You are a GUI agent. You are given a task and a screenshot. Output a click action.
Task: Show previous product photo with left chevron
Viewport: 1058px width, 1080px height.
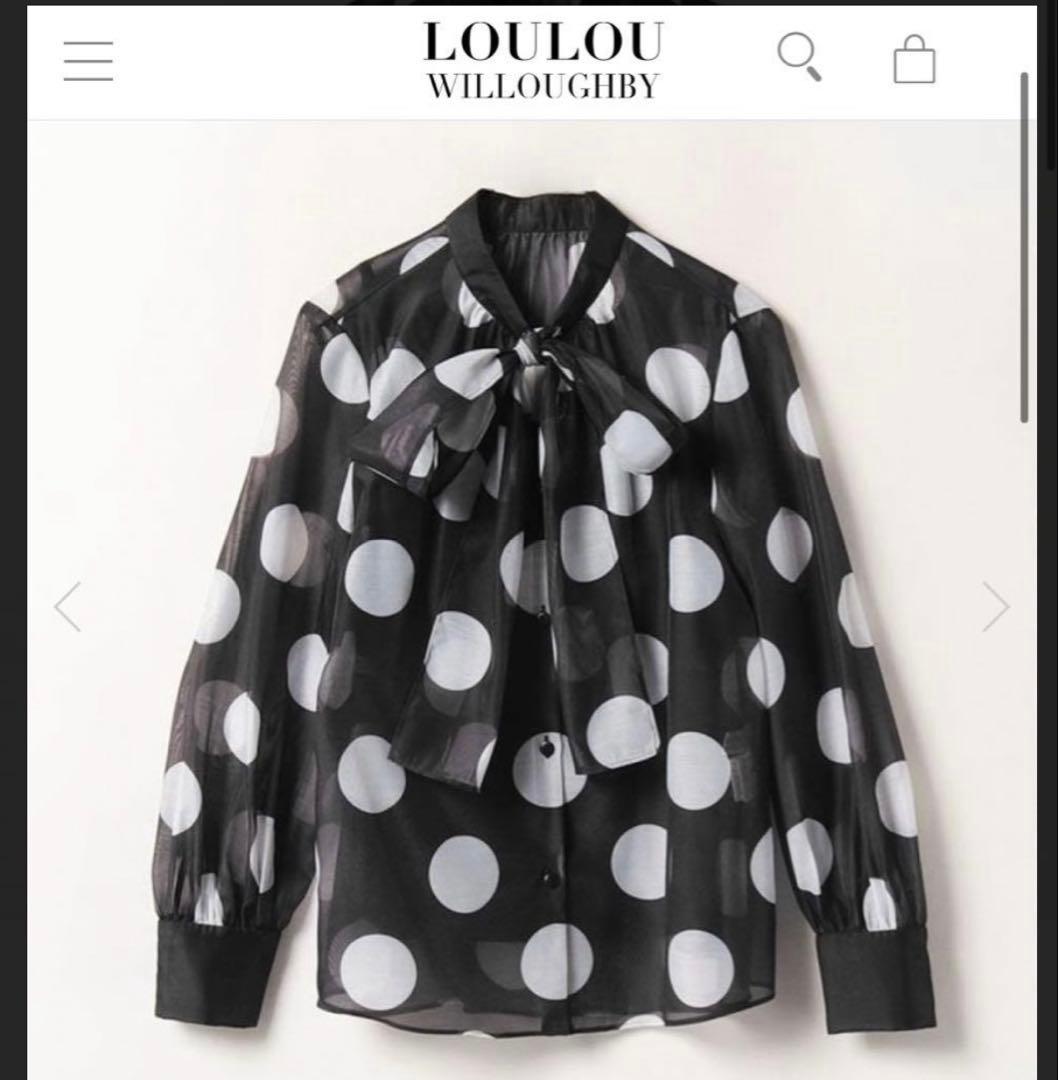click(x=68, y=607)
